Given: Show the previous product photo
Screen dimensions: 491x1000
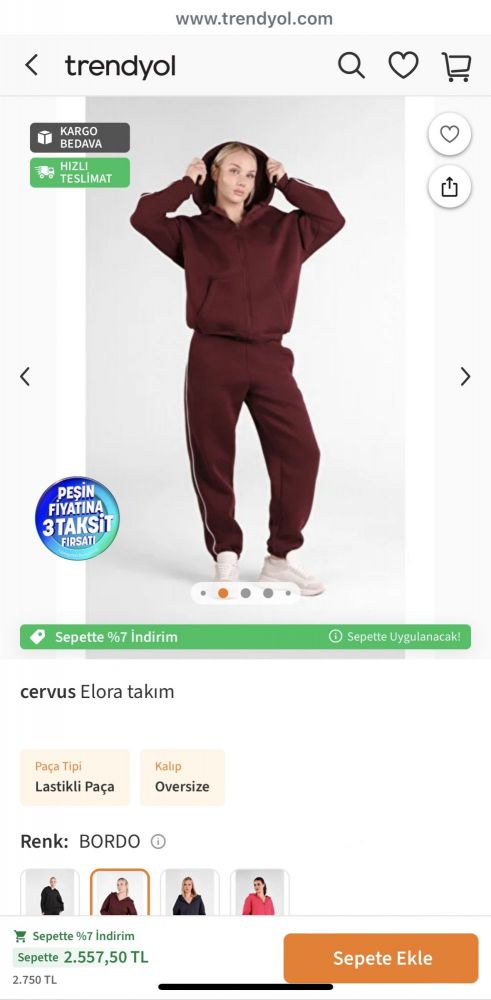Looking at the screenshot, I should click(x=25, y=376).
